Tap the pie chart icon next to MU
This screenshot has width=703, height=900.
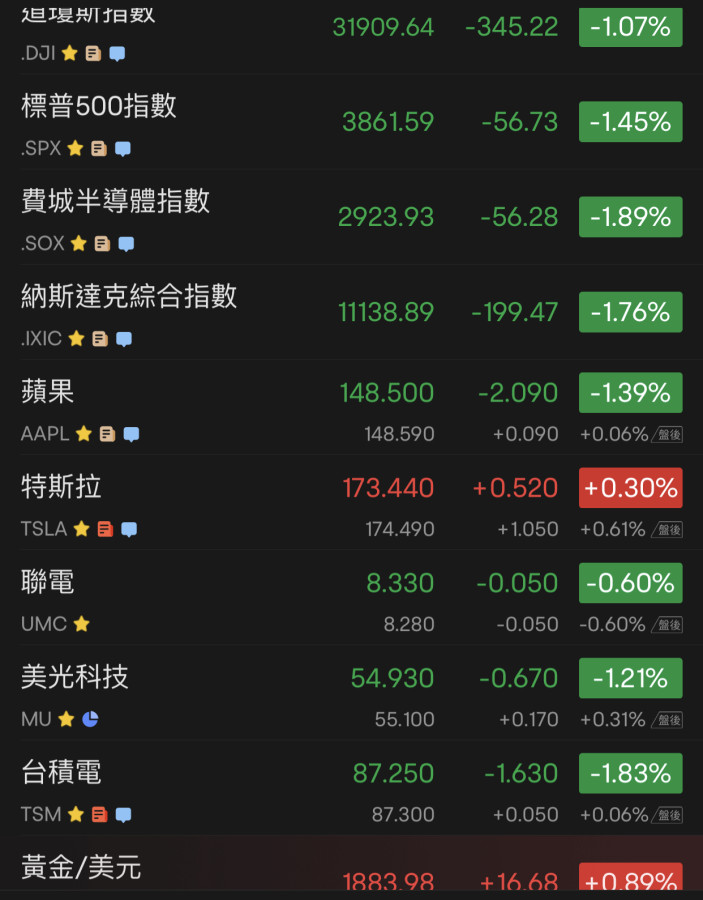(90, 719)
